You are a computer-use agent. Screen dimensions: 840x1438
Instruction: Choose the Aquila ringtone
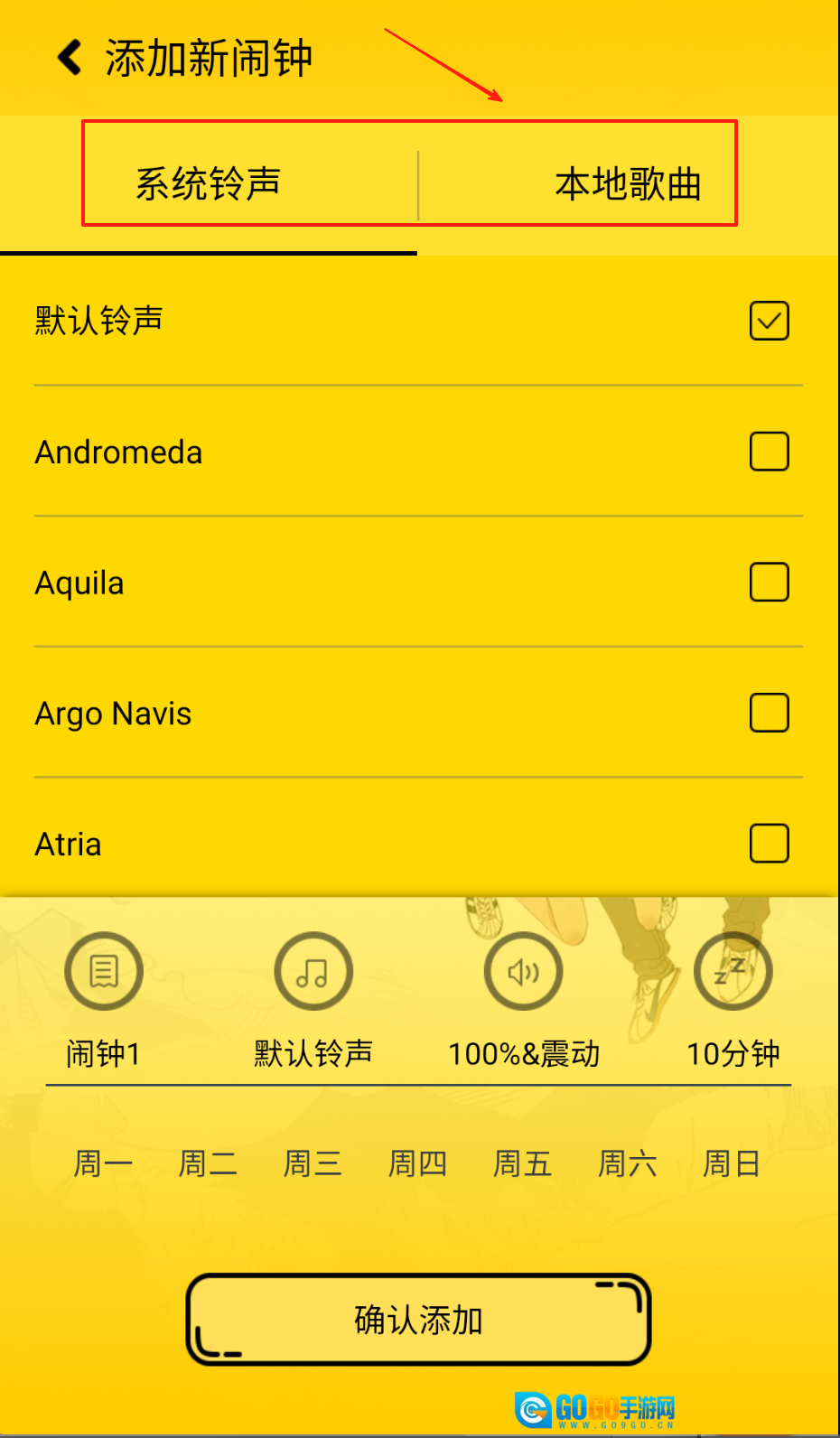(x=769, y=583)
